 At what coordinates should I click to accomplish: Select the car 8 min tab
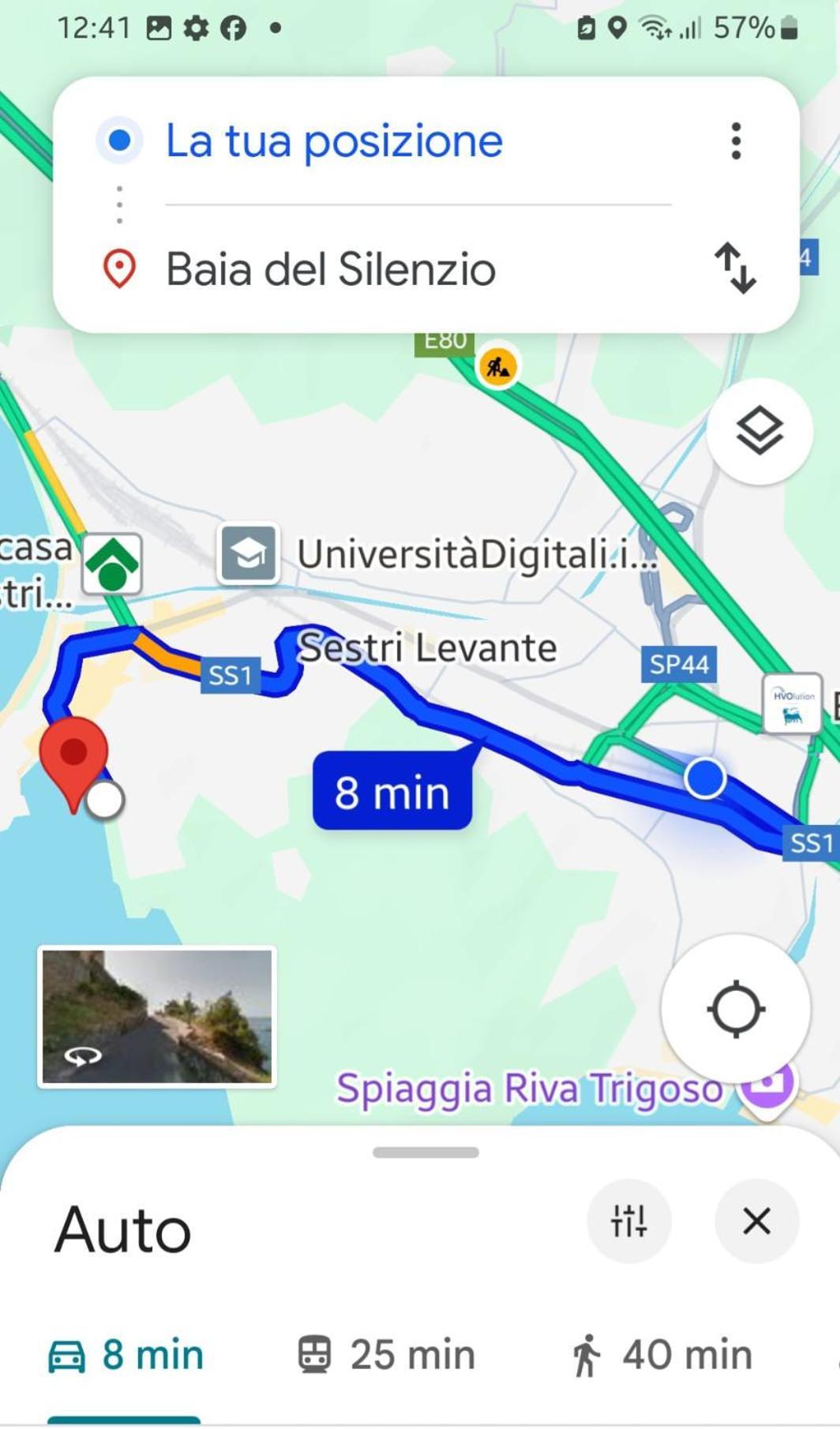(x=126, y=1355)
